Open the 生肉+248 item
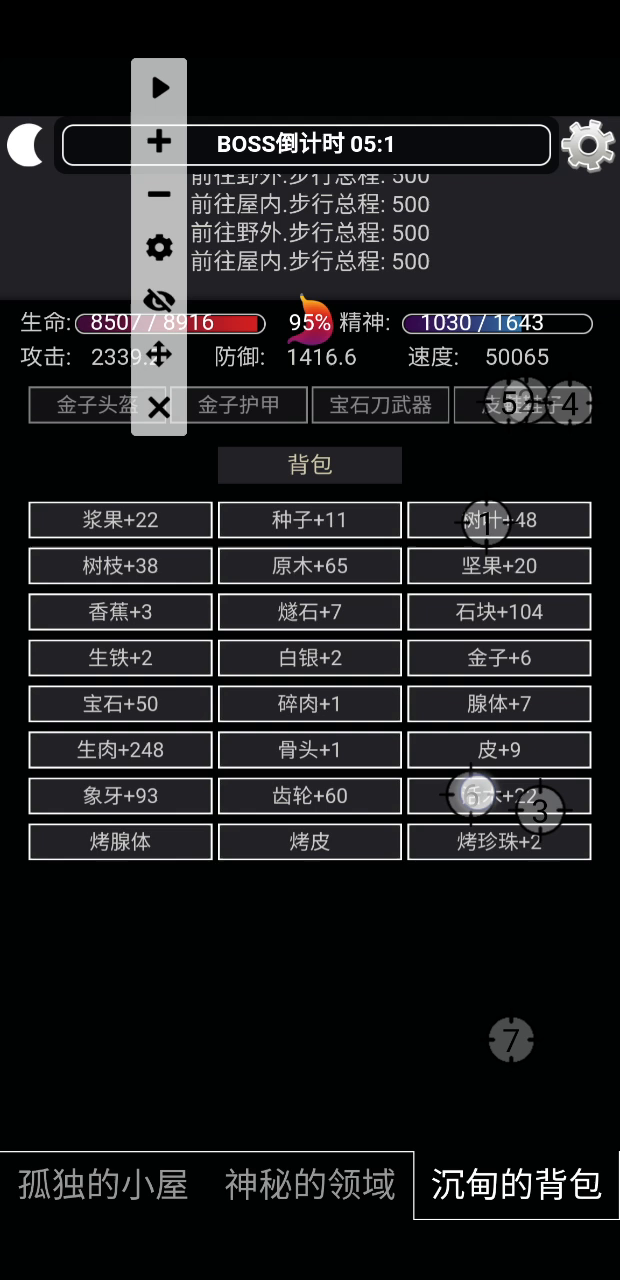Screen dimensions: 620x1280 point(120,750)
